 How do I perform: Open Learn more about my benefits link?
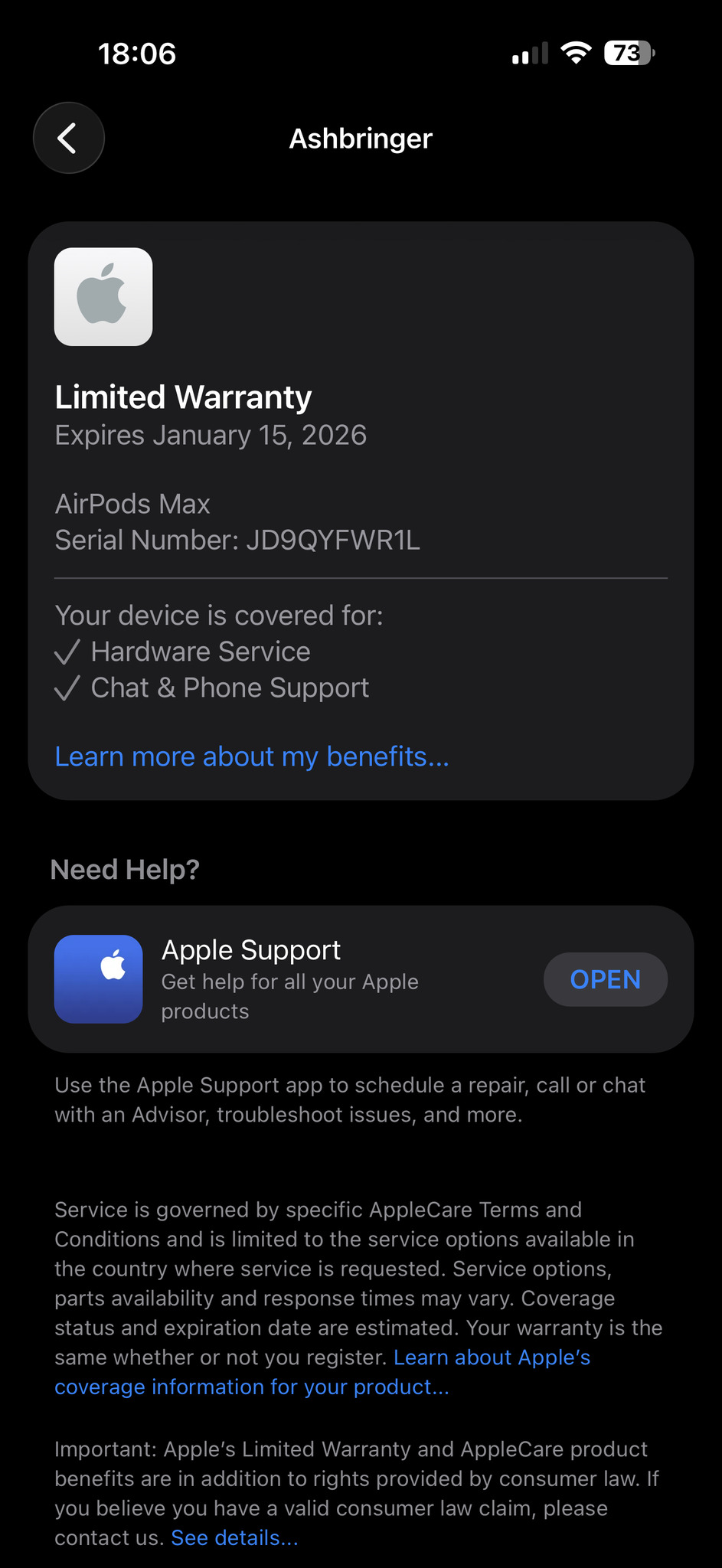252,756
